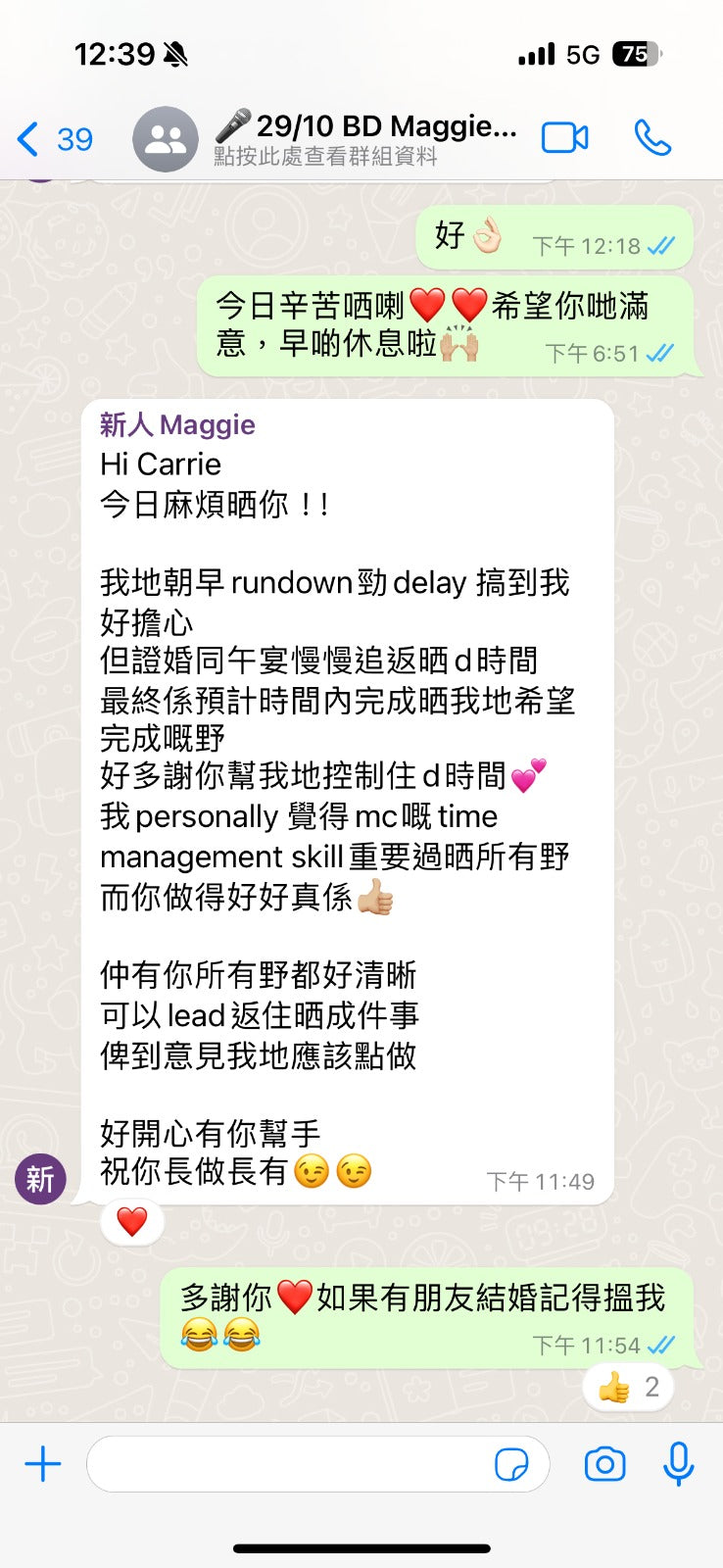View the heart reaction on Maggie's message
The image size is (723, 1568).
click(131, 1221)
